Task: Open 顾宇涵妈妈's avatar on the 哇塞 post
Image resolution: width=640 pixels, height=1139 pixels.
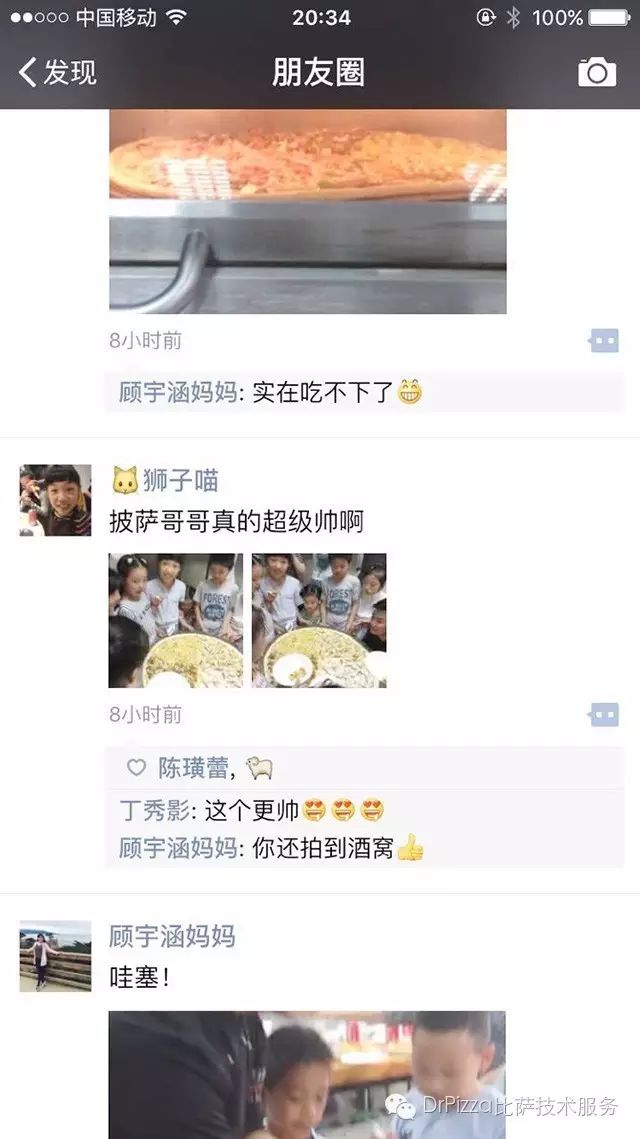Action: tap(55, 956)
